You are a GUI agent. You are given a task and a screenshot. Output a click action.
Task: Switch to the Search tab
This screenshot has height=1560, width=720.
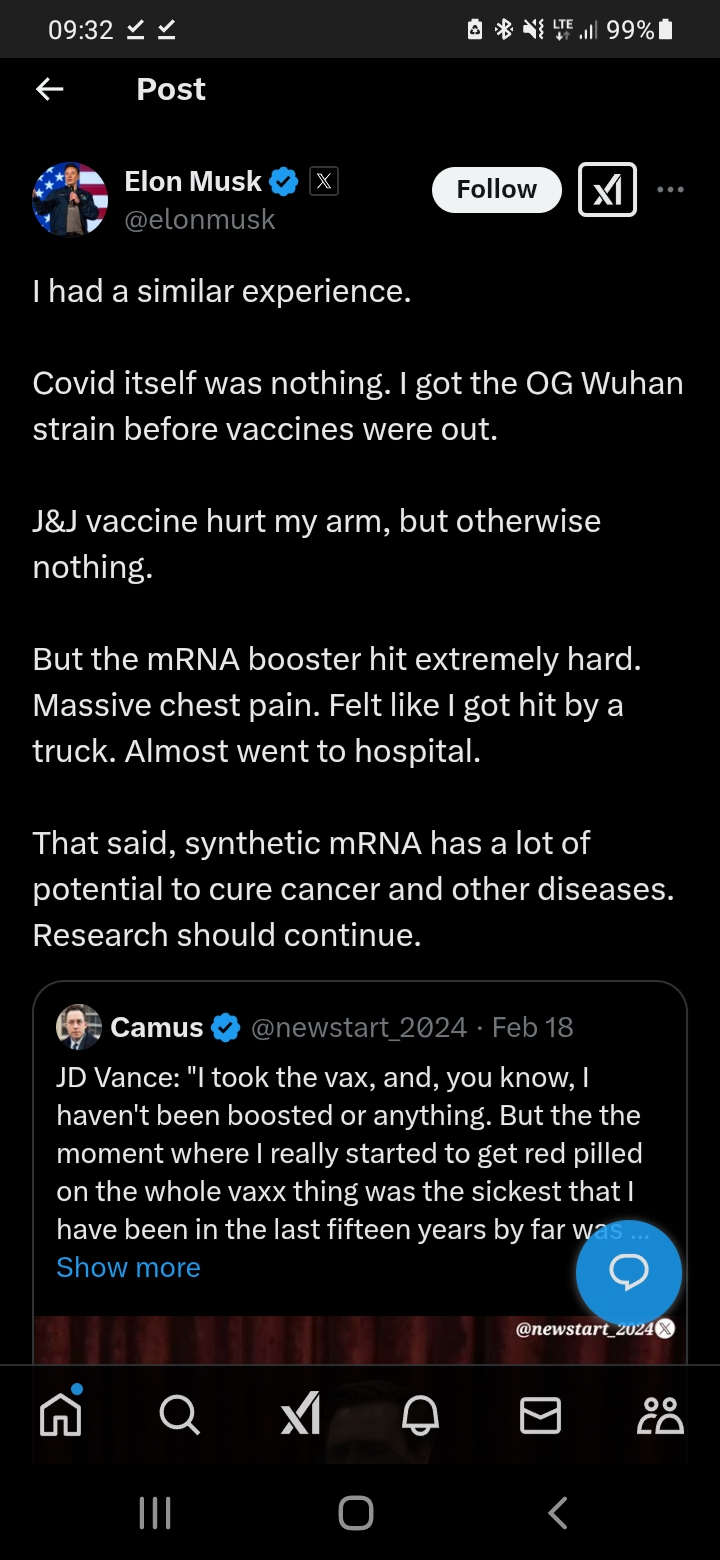[x=179, y=1415]
